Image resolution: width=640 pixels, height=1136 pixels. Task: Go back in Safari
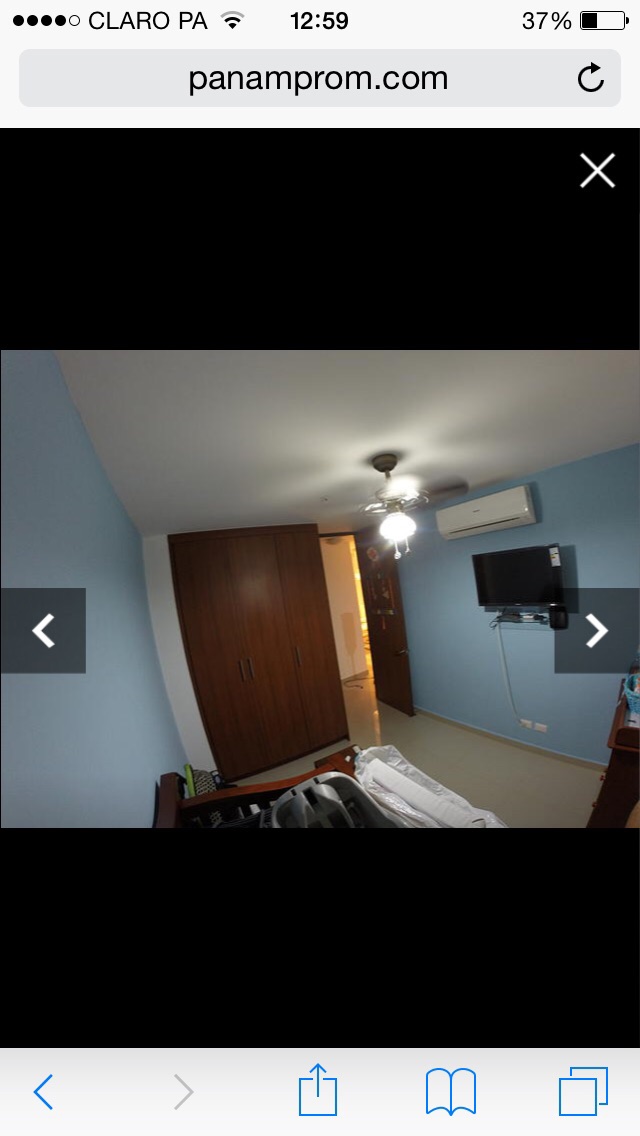(x=43, y=1091)
